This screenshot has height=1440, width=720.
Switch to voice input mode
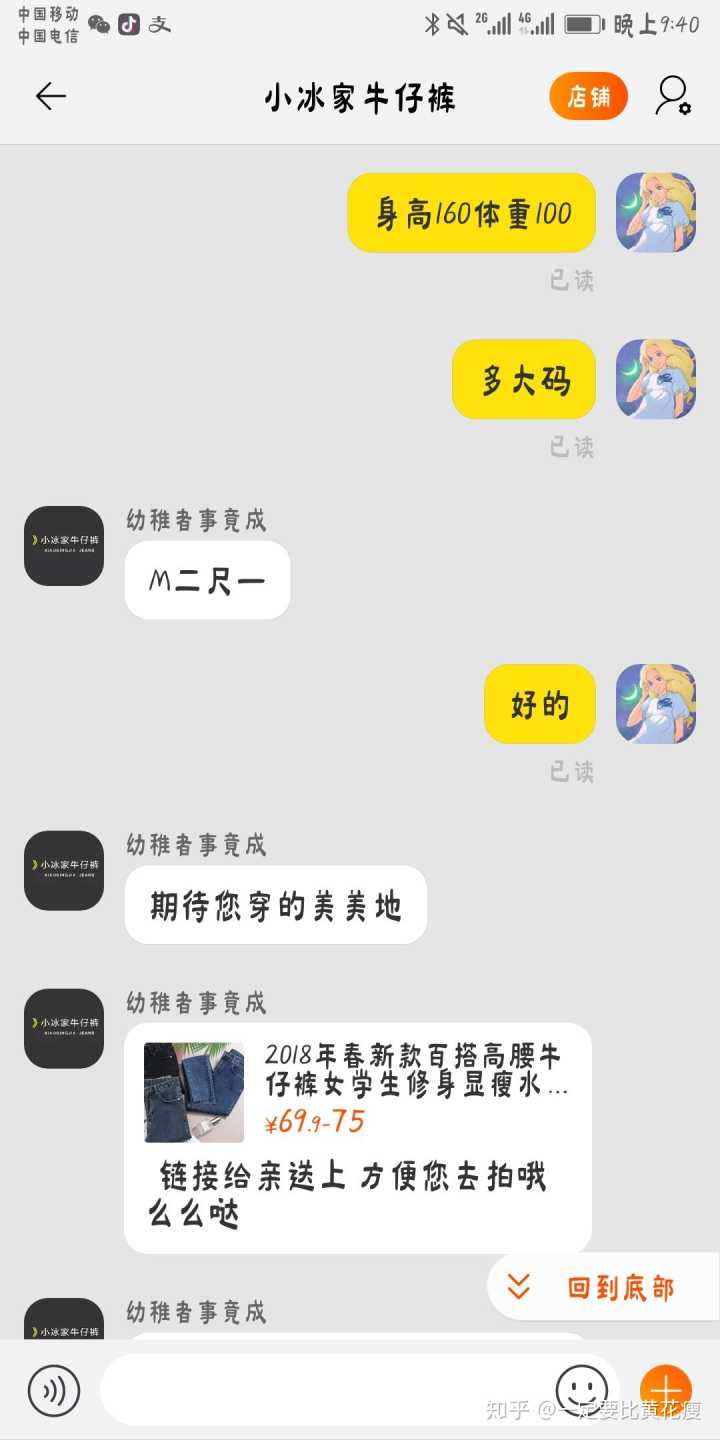pyautogui.click(x=53, y=1390)
